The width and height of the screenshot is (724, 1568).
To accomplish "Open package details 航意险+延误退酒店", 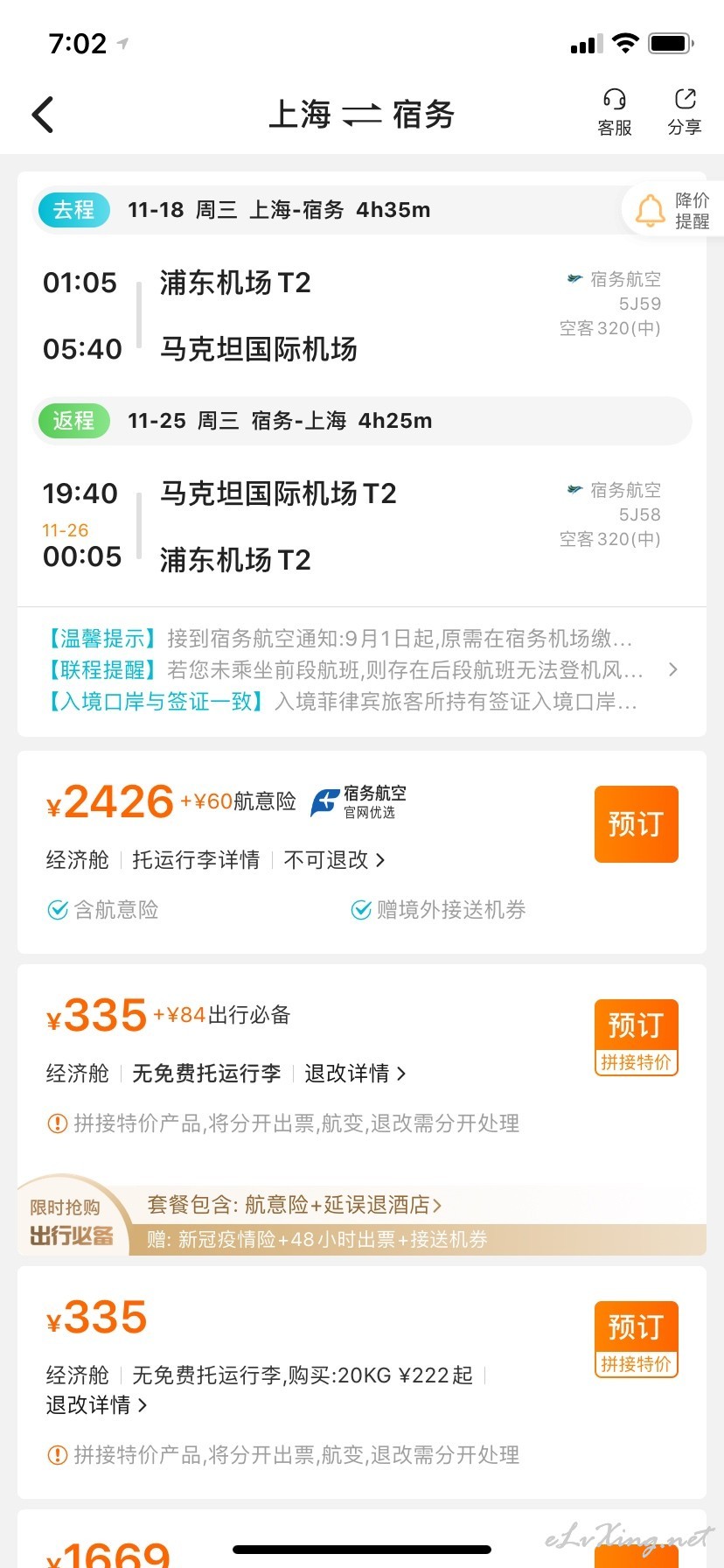I will tap(295, 1205).
